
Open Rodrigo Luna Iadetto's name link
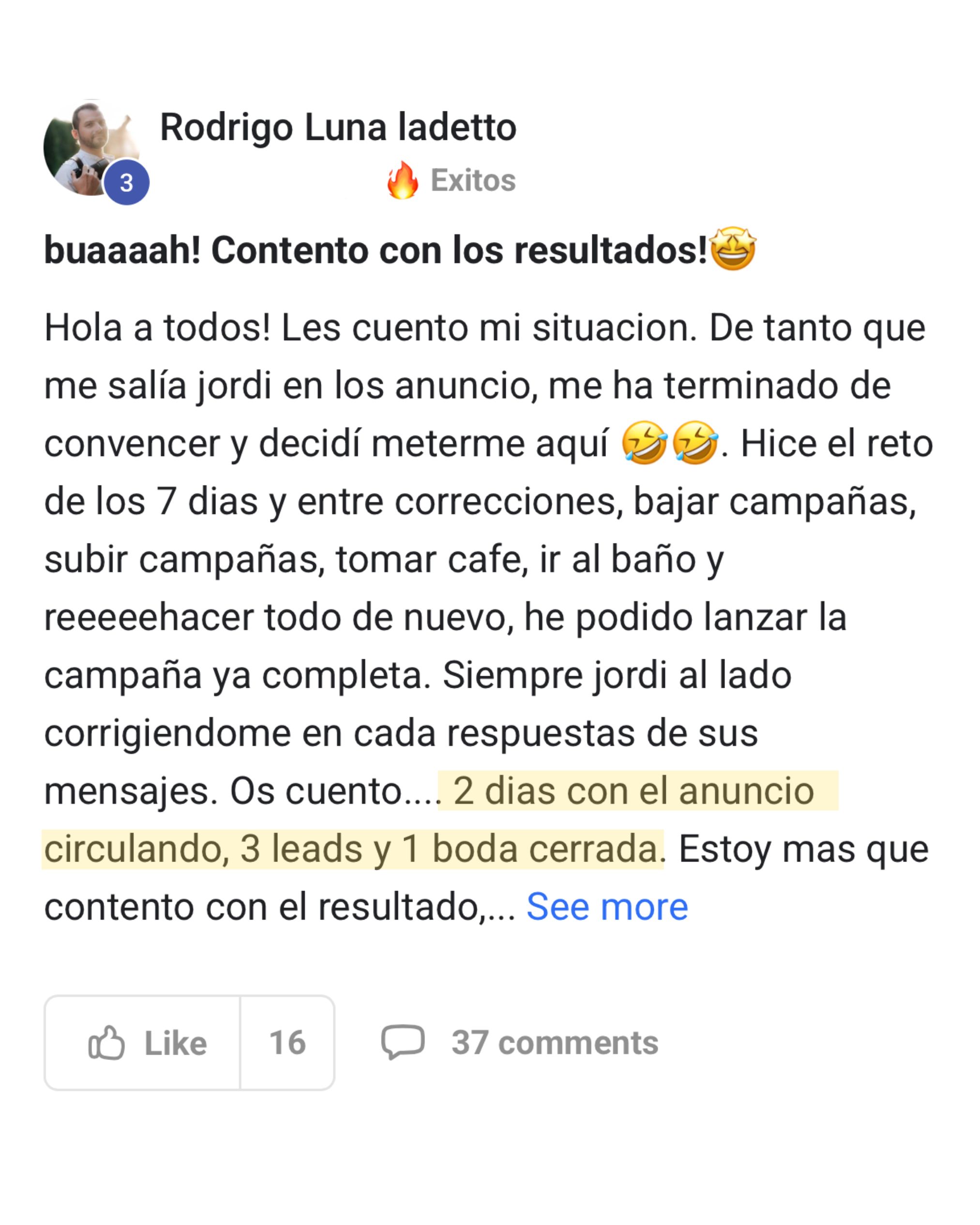pyautogui.click(x=337, y=127)
